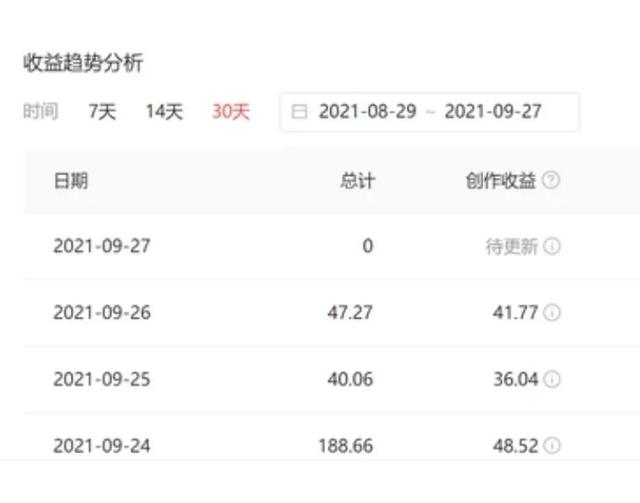640x503 pixels.
Task: Tap the info icon next to 41.77
Action: (552, 313)
